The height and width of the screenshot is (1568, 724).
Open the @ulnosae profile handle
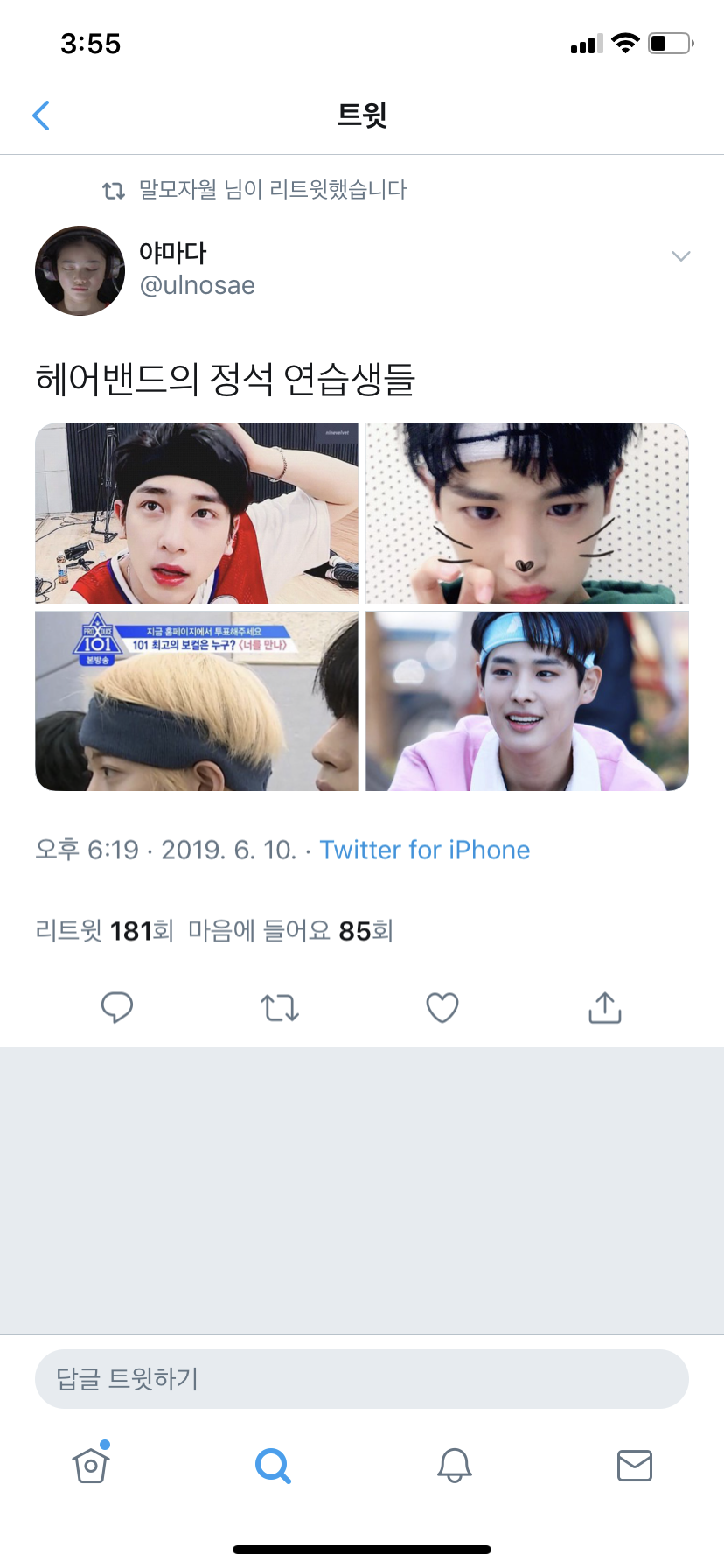click(x=198, y=285)
